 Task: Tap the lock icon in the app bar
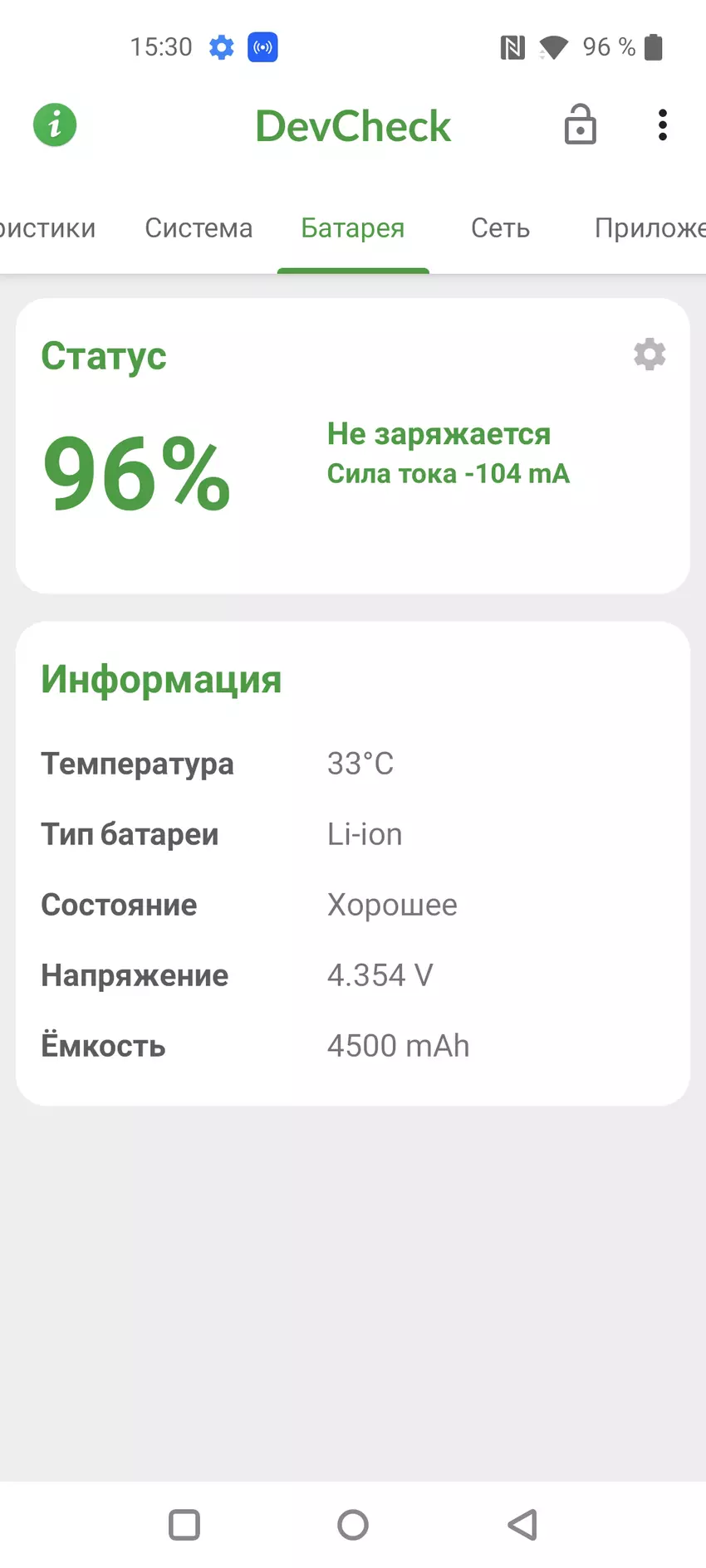[x=580, y=125]
